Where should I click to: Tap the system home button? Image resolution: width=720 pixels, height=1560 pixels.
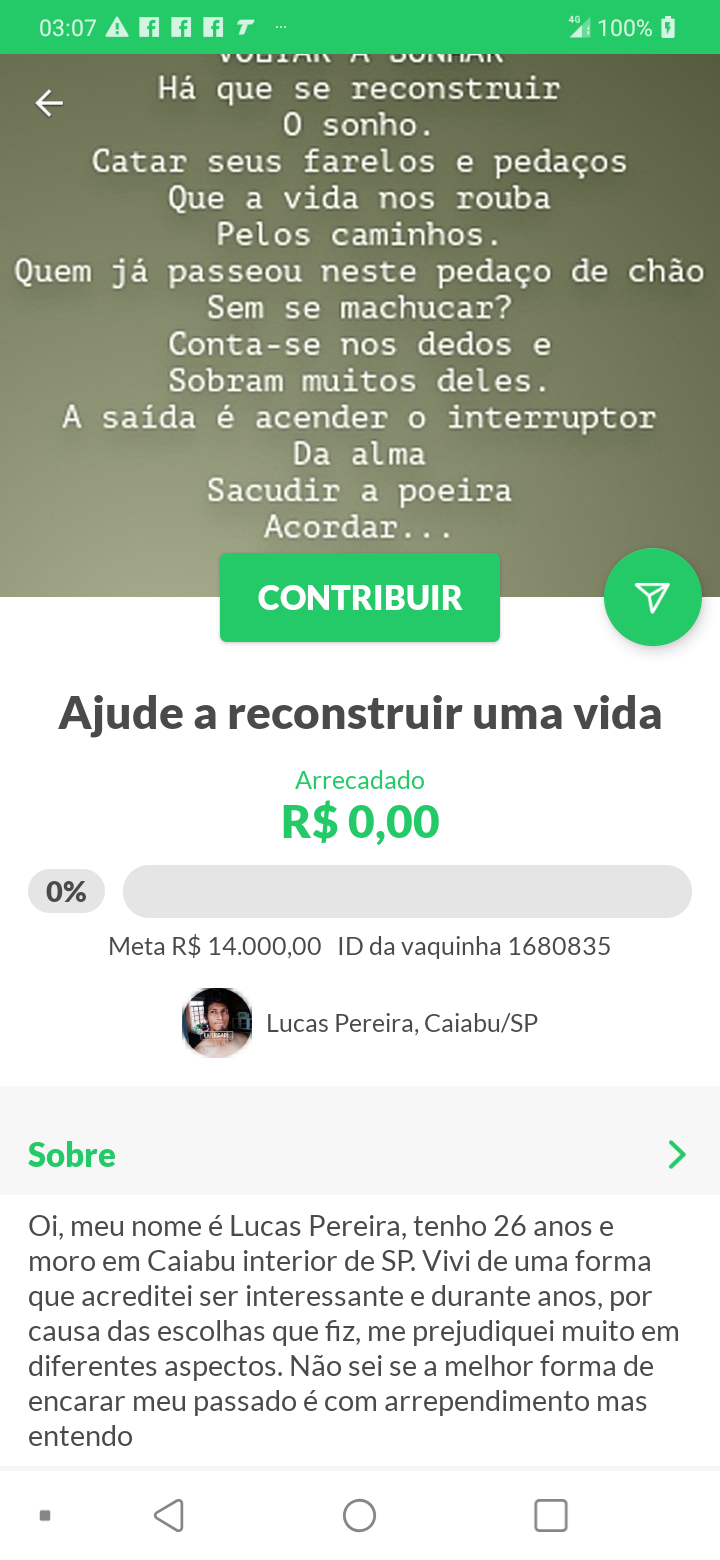[x=359, y=1516]
